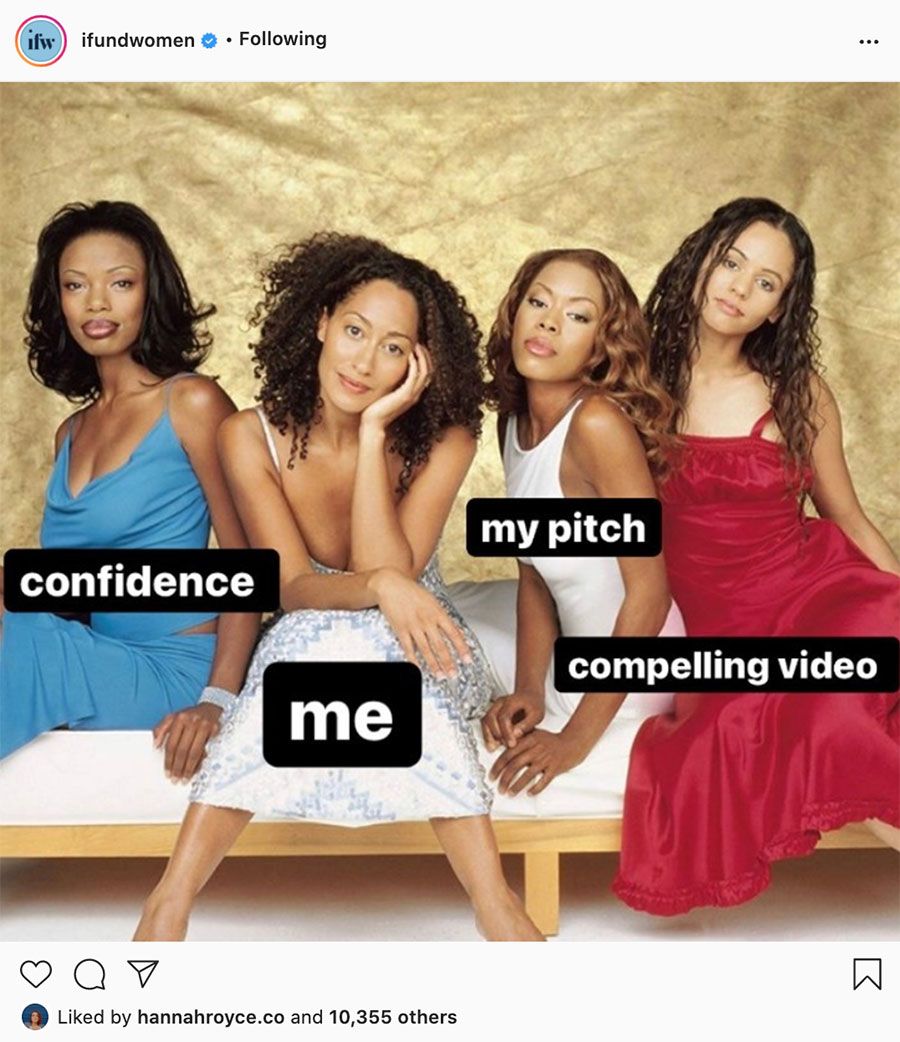View the 10,355 others who liked
The width and height of the screenshot is (900, 1042).
click(392, 1017)
